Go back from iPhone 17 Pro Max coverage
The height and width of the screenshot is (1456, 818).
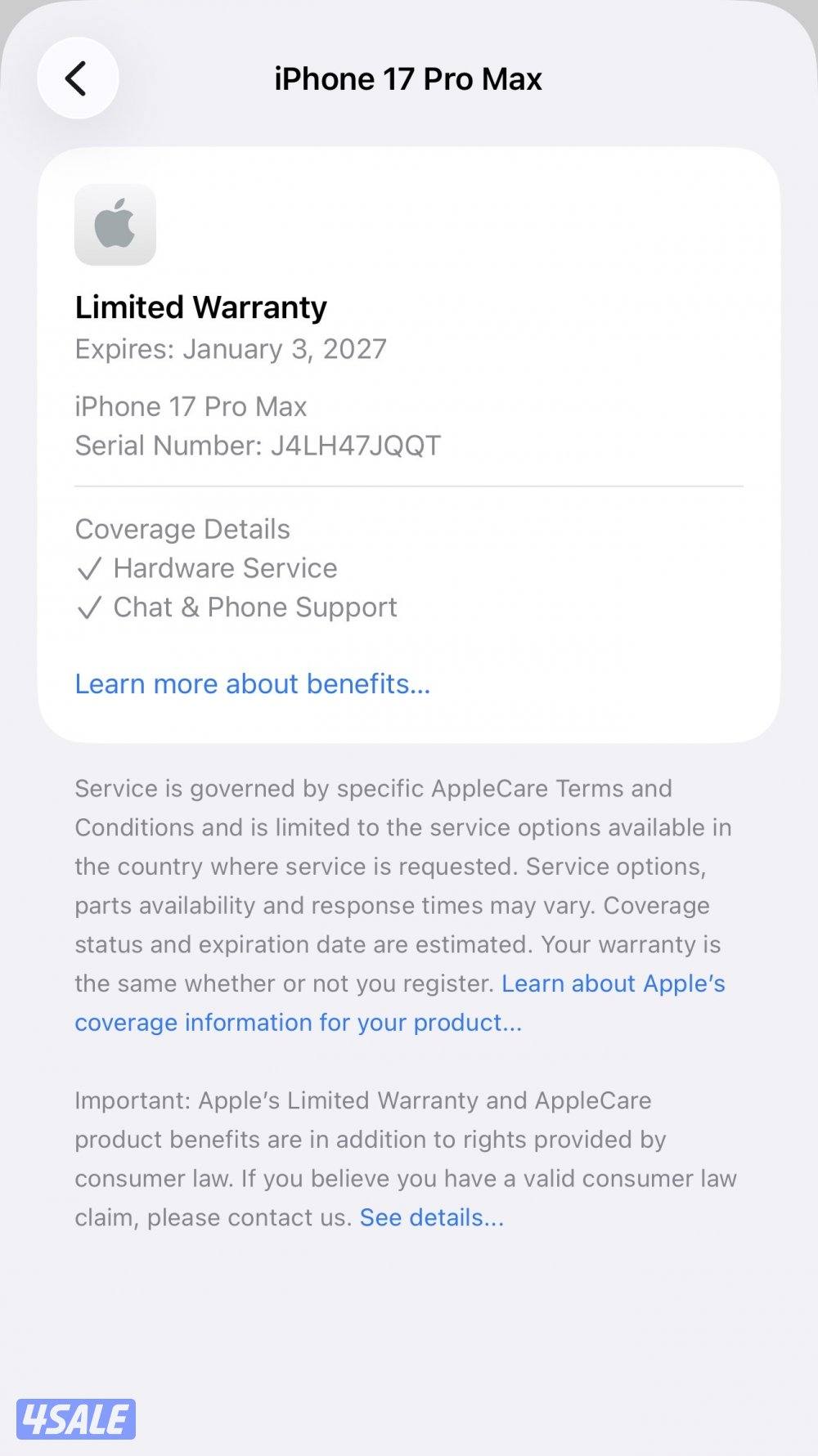tap(78, 79)
